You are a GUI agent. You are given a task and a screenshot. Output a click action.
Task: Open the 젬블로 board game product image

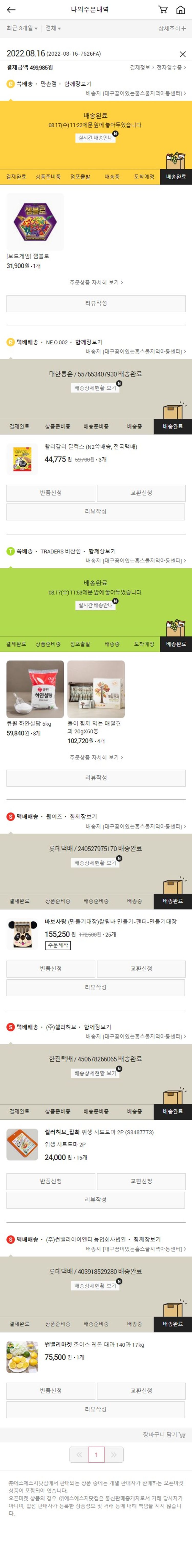coord(35,222)
